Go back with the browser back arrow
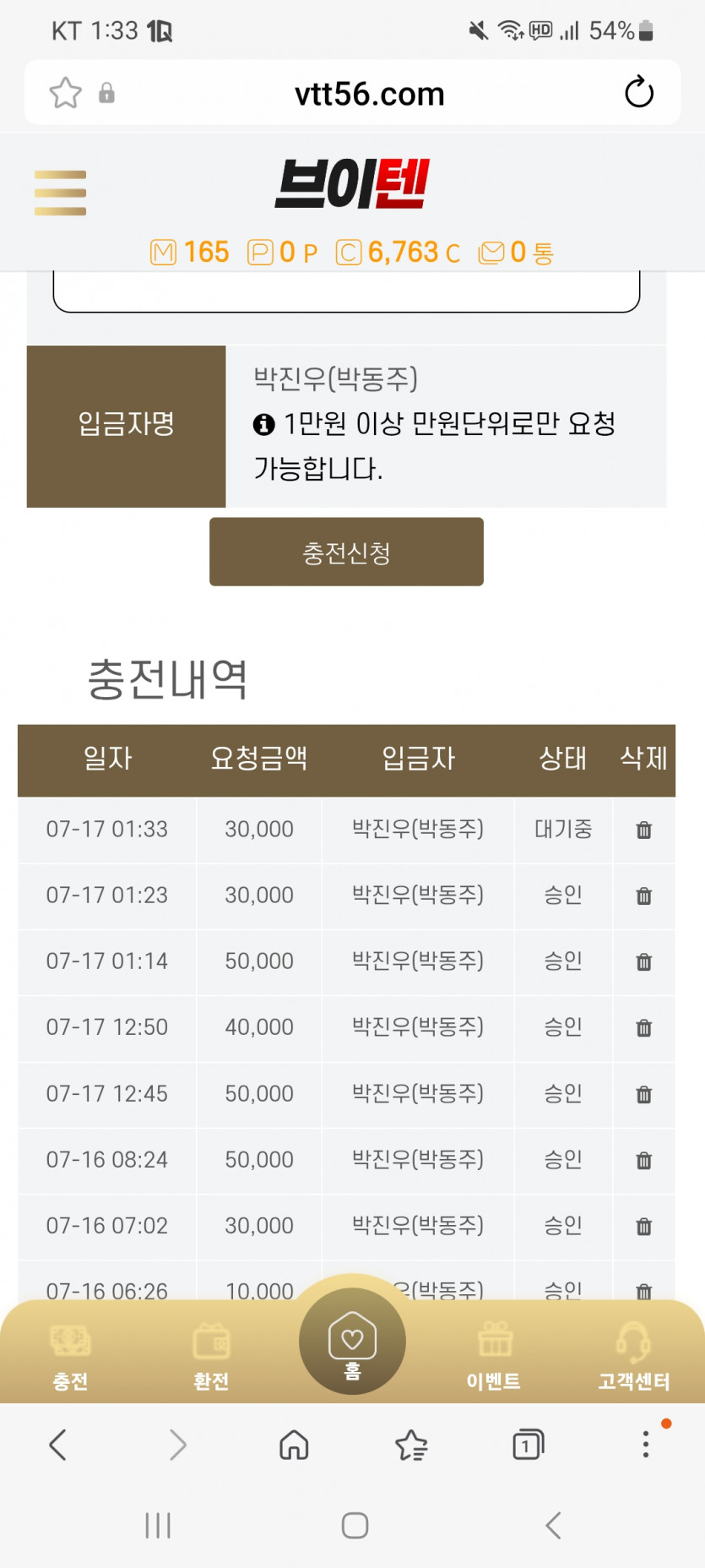The height and width of the screenshot is (1568, 705). pos(57,1445)
